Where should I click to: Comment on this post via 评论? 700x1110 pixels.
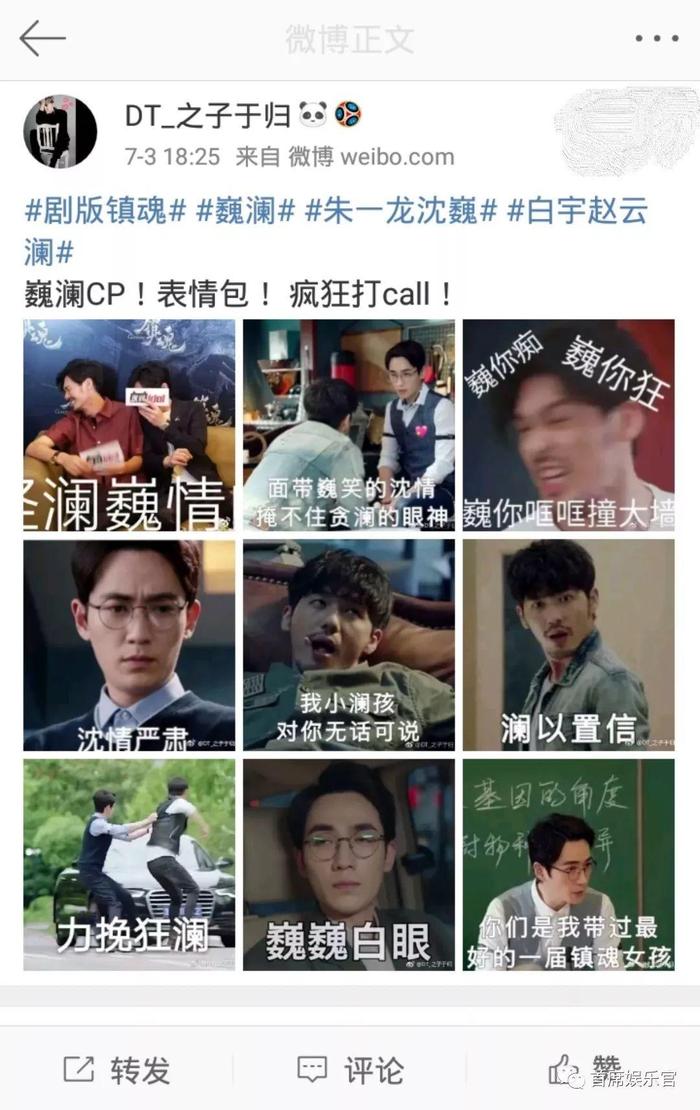(350, 1070)
